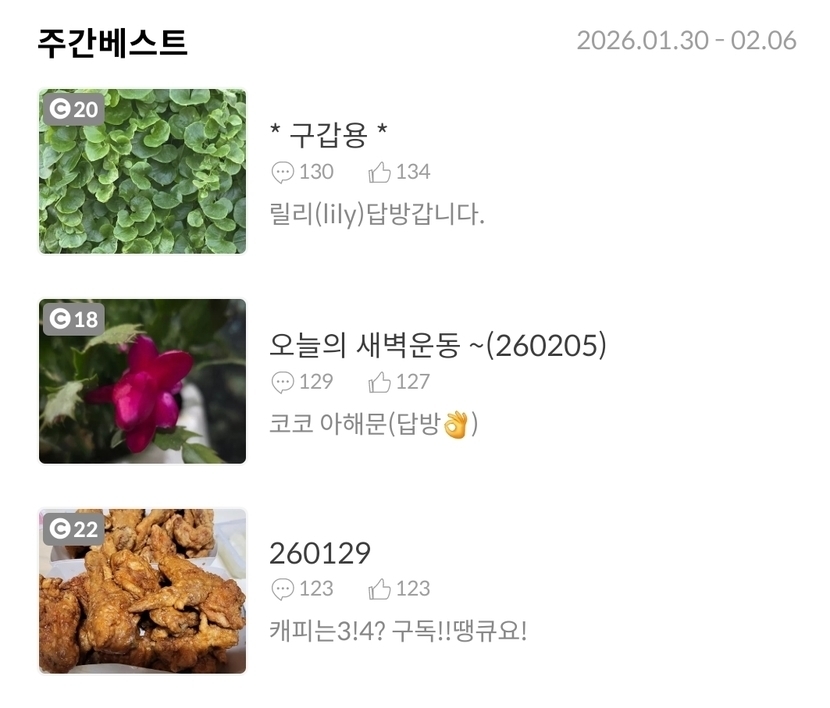
Task: Open the fried chicken post thumbnail
Action: click(142, 591)
